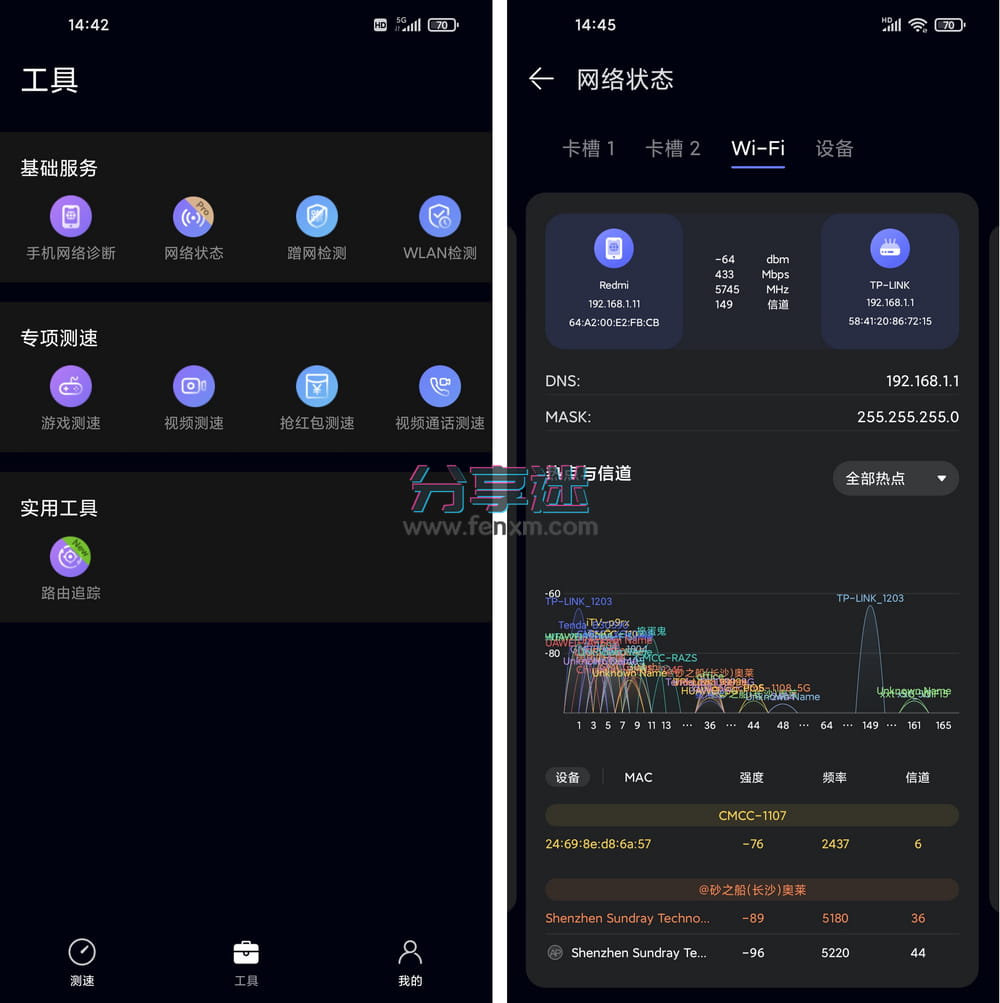1000x1003 pixels.
Task: Select the CMCC-1107 network entry in the list
Action: coord(752,815)
